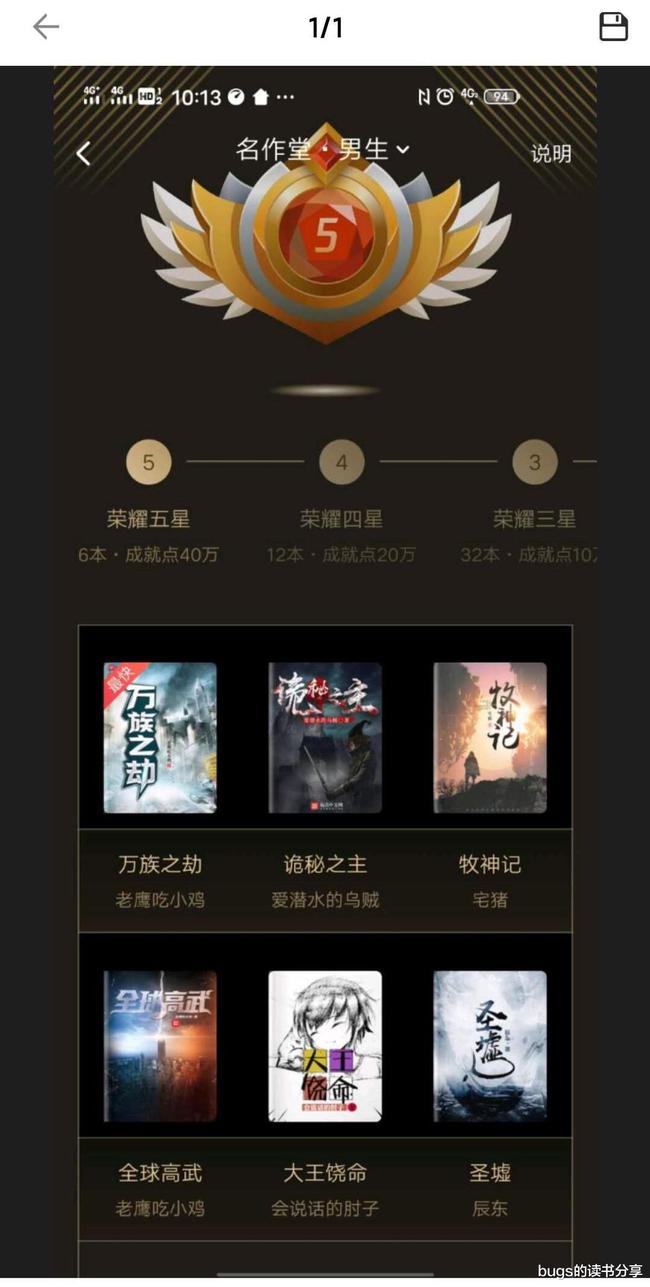Open the 说明 explanation
650x1287 pixels.
(551, 153)
